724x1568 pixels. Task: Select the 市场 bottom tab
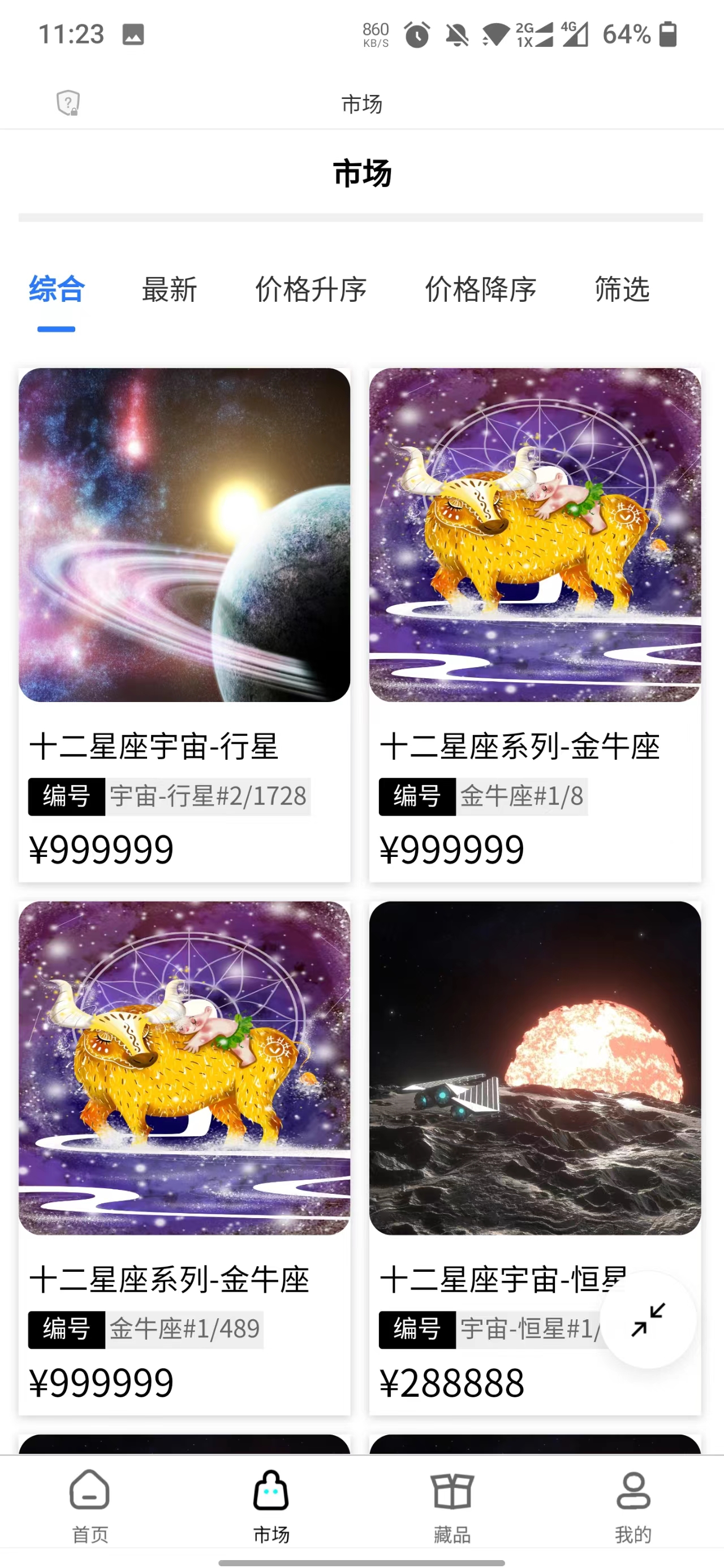pos(271,1506)
